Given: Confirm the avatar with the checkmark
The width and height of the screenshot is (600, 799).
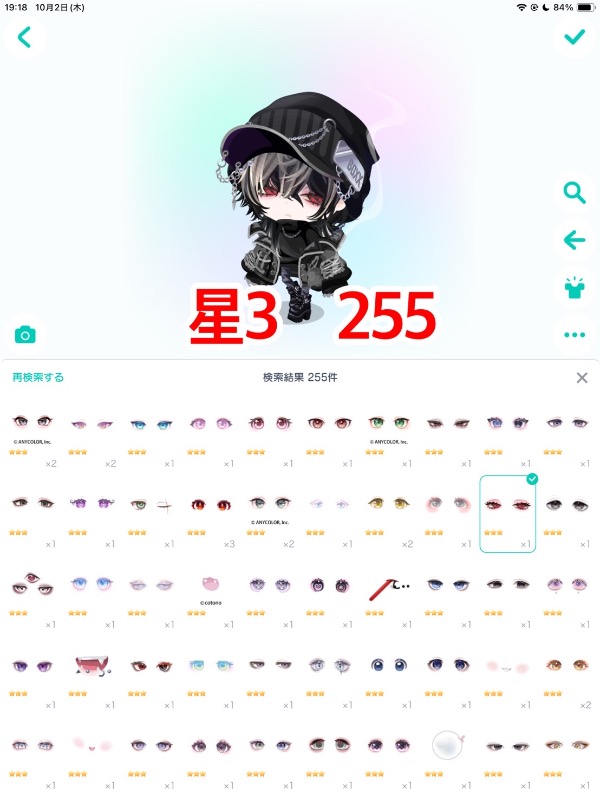Looking at the screenshot, I should (575, 37).
